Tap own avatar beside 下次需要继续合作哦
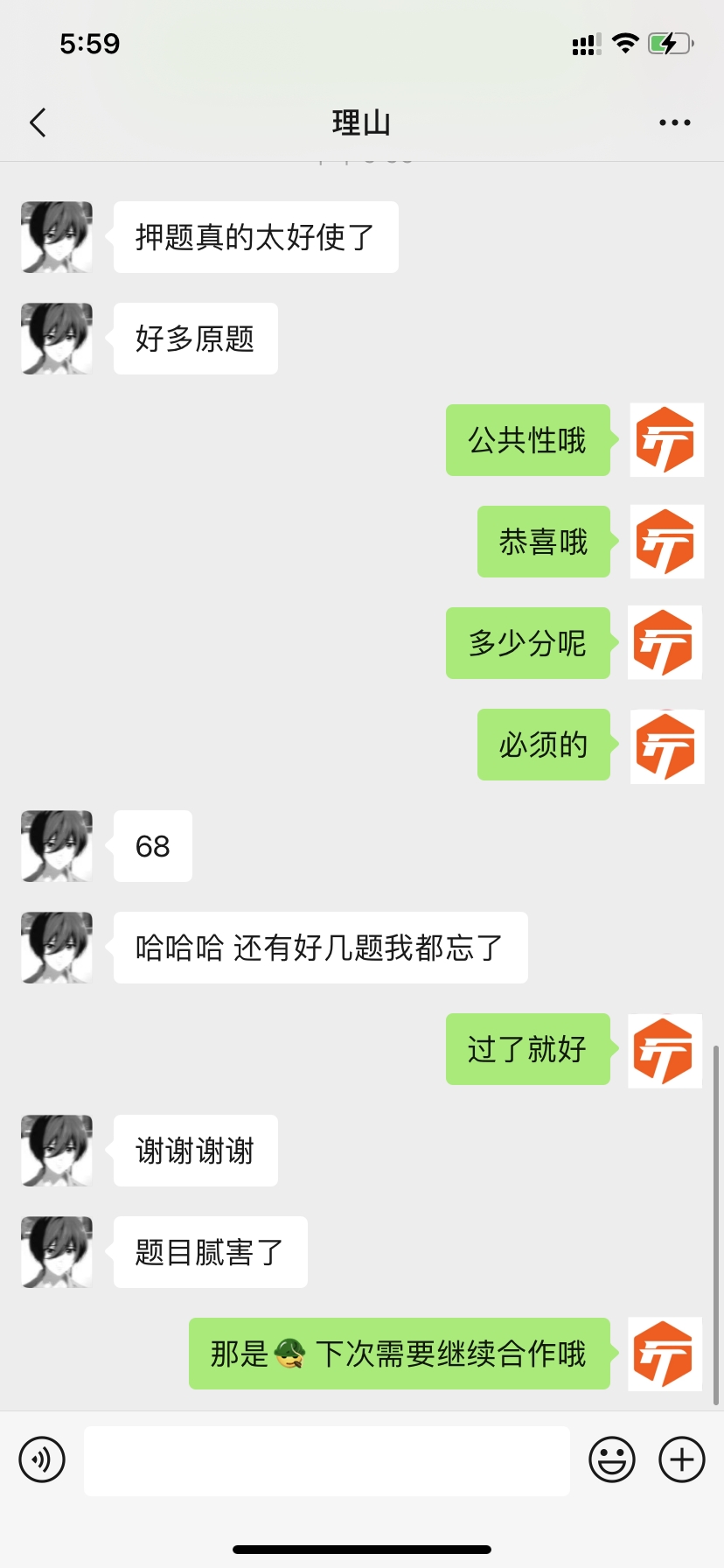724x1568 pixels. point(665,1354)
